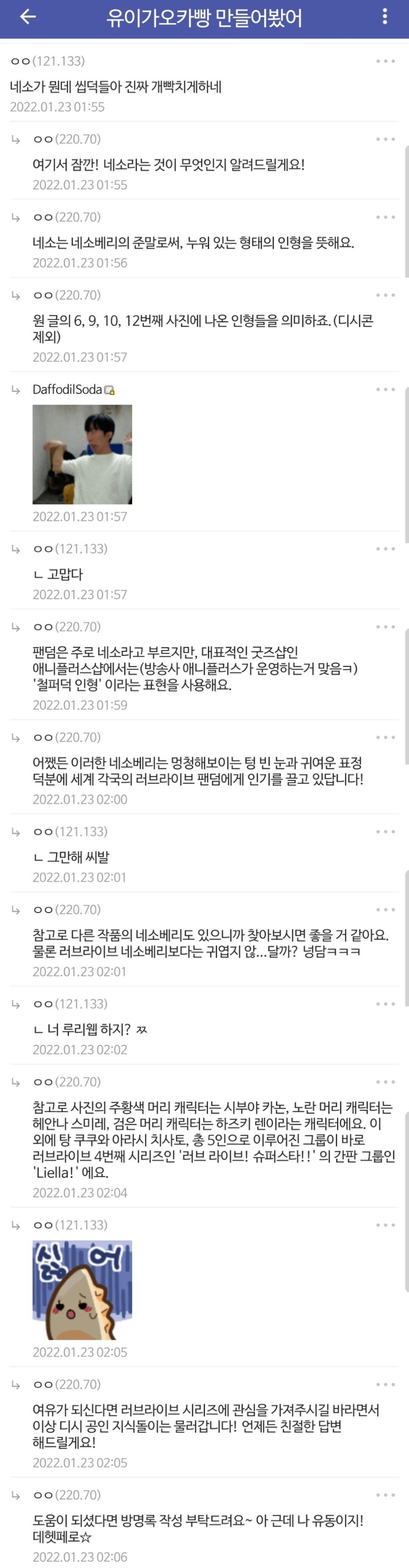This screenshot has width=409, height=1568.
Task: View the '싫어' sticker image reply
Action: pos(82,1289)
